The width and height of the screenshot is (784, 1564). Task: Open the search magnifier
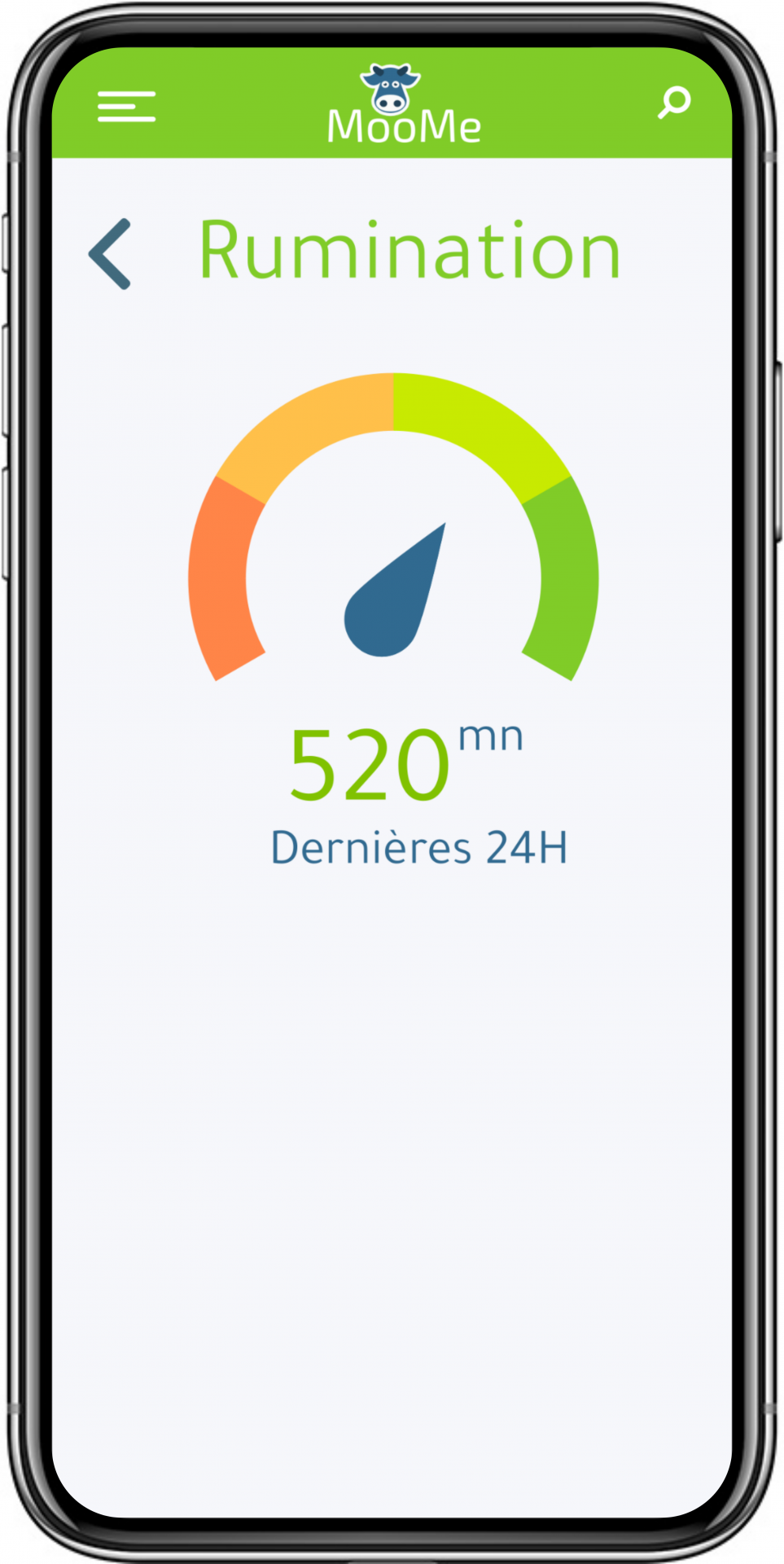point(674,103)
